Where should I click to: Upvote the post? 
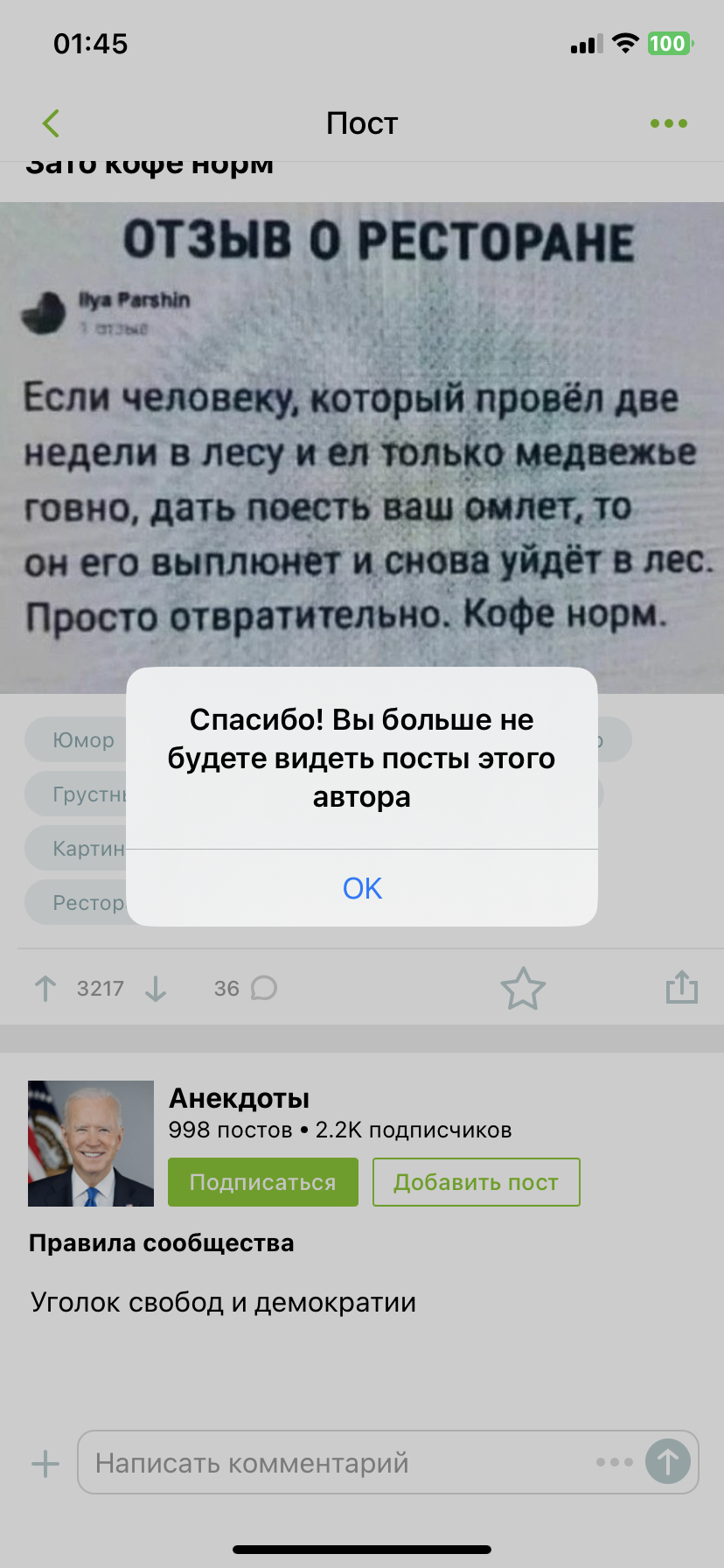pos(45,989)
